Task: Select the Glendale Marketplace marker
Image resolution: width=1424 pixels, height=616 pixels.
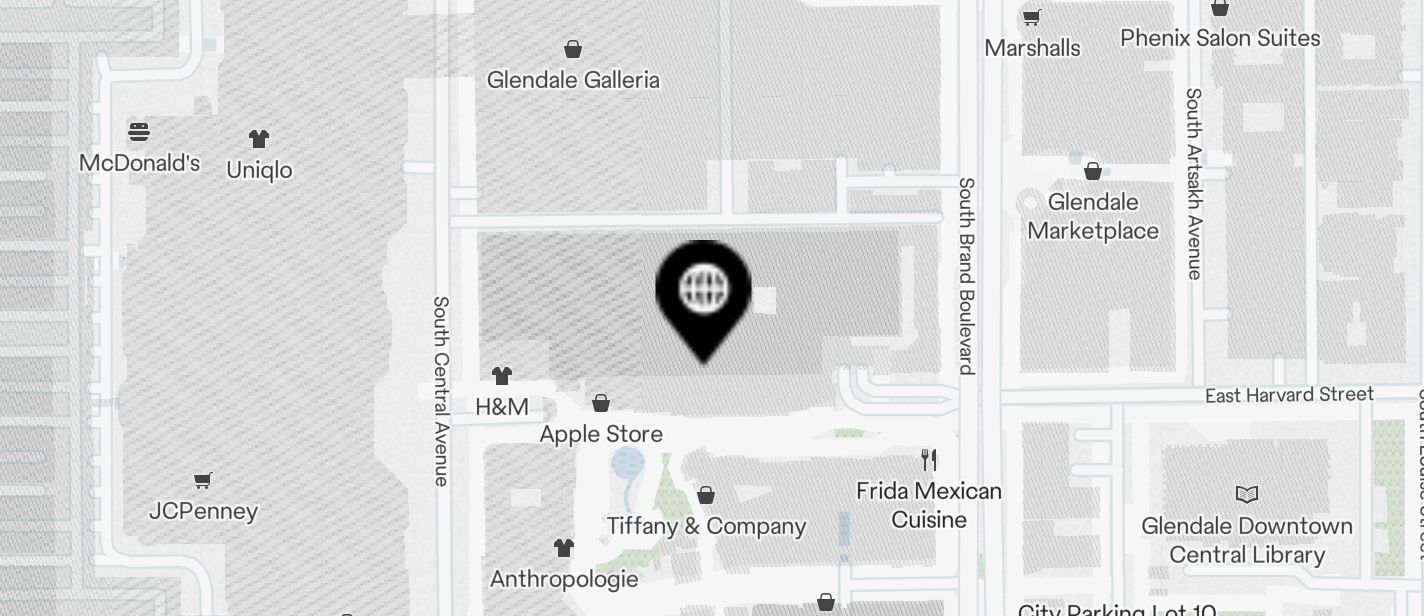Action: coord(1093,172)
